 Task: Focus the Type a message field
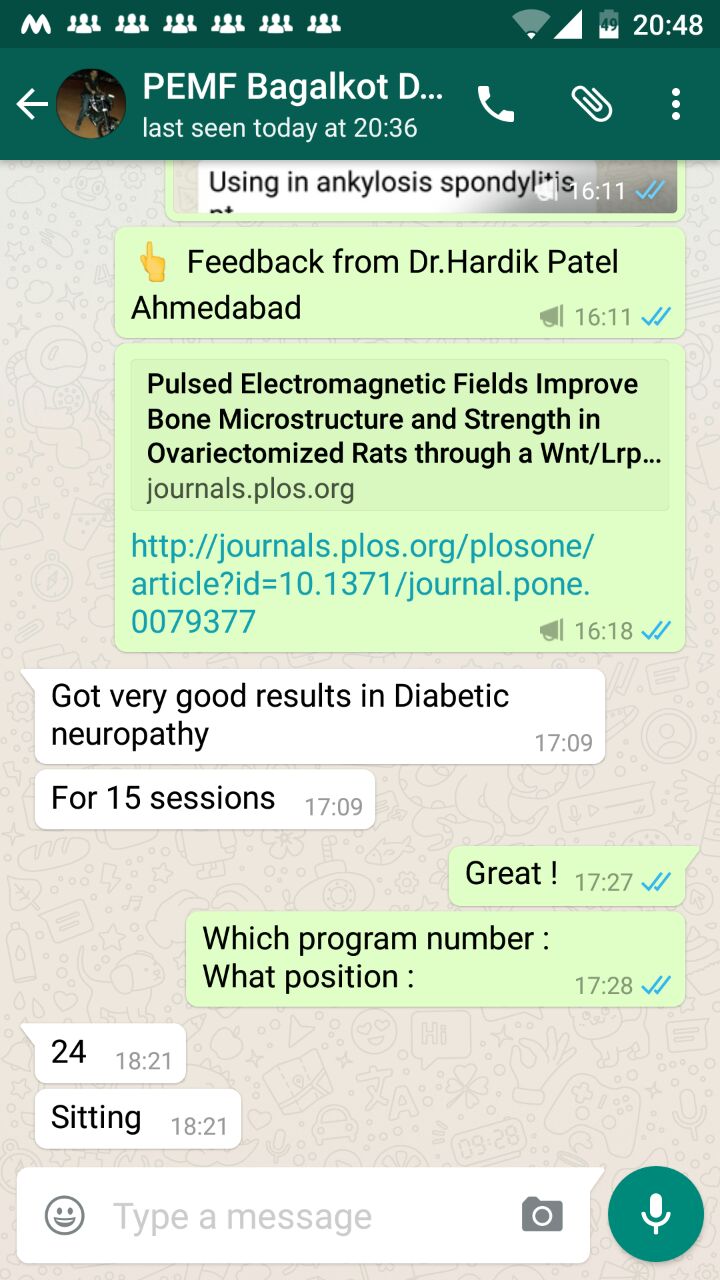pos(300,1216)
